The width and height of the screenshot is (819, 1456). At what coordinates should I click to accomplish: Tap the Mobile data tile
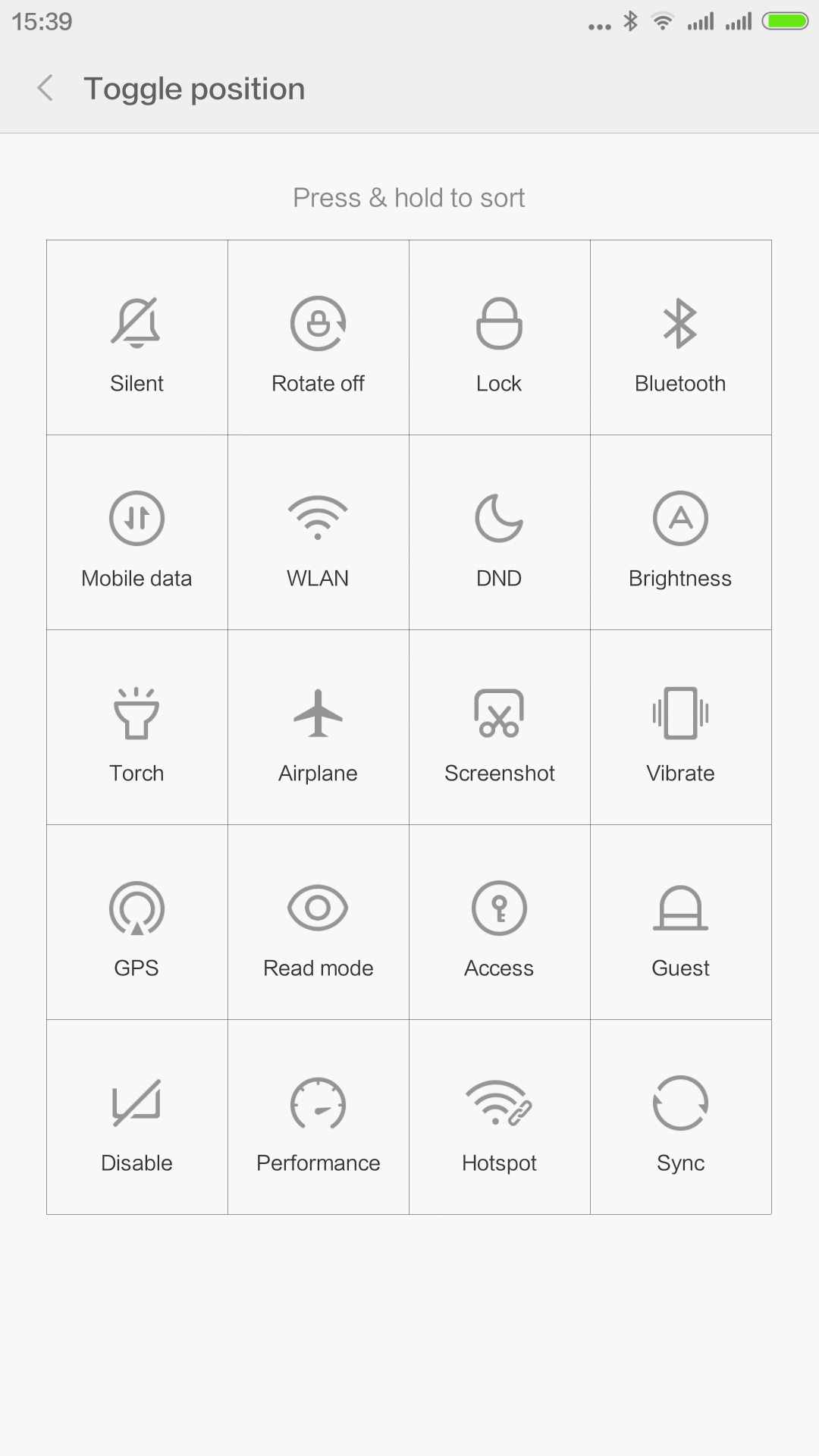(136, 532)
